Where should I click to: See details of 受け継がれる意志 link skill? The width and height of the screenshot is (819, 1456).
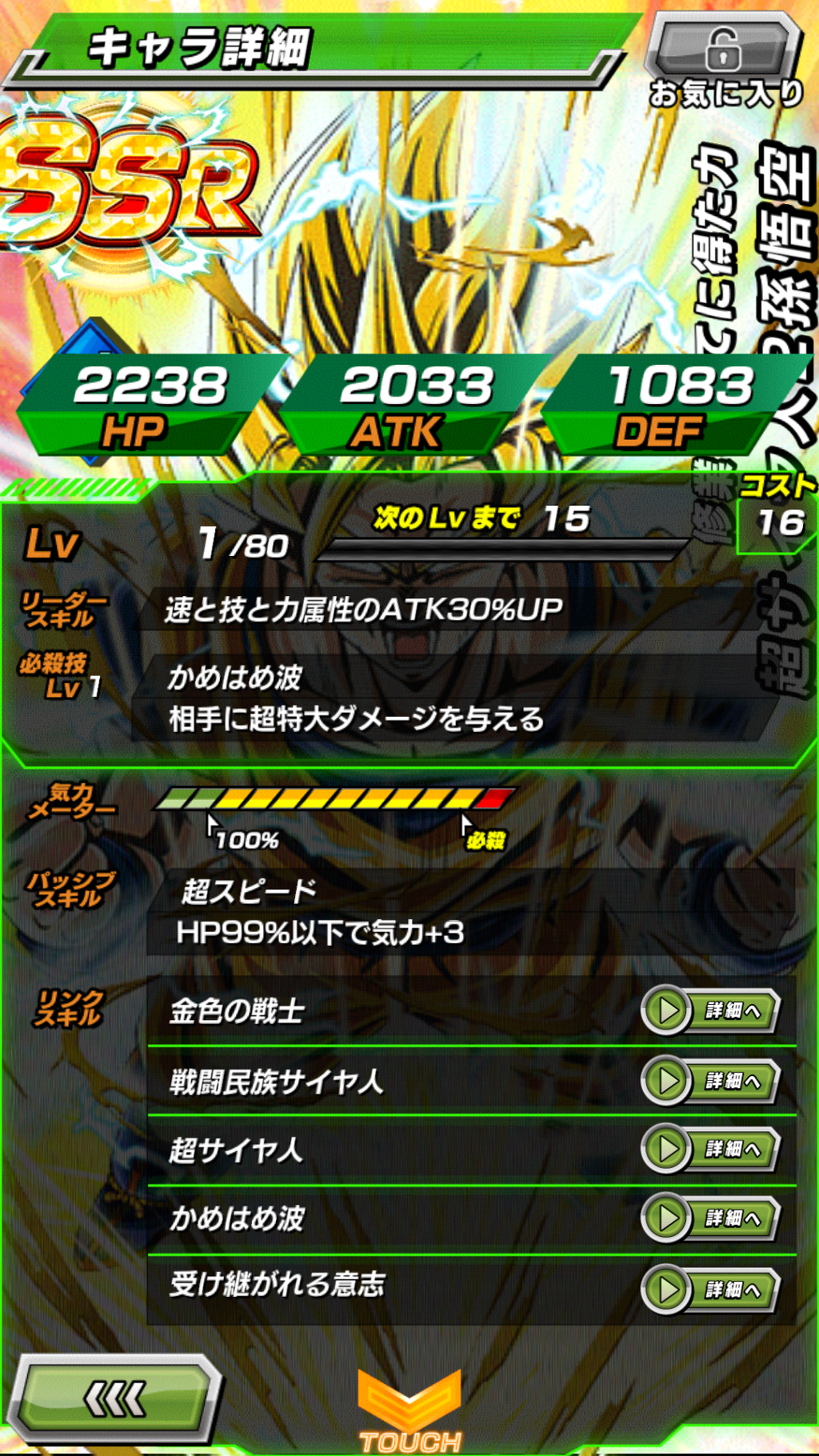pyautogui.click(x=710, y=1289)
